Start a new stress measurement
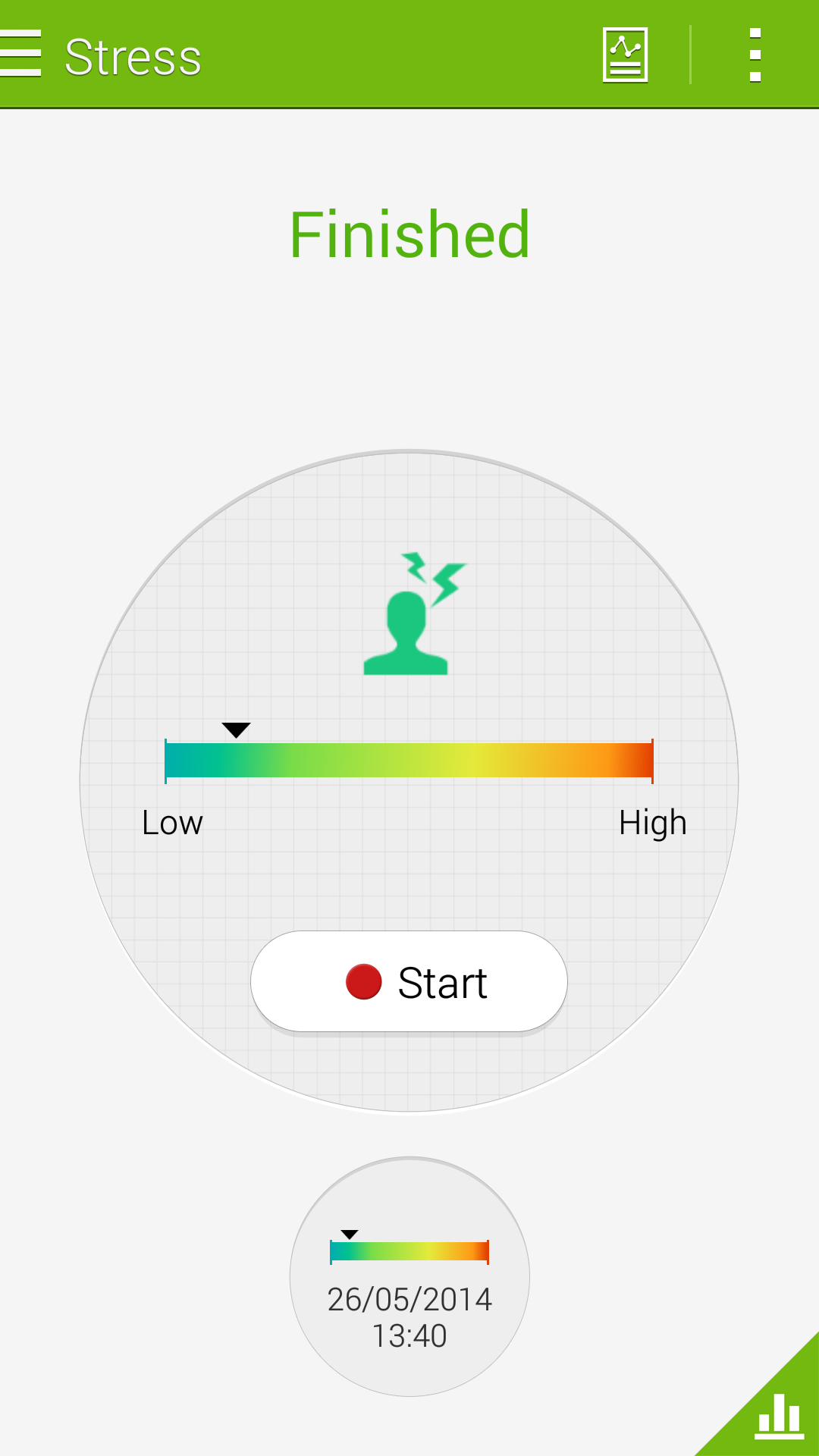 point(409,982)
